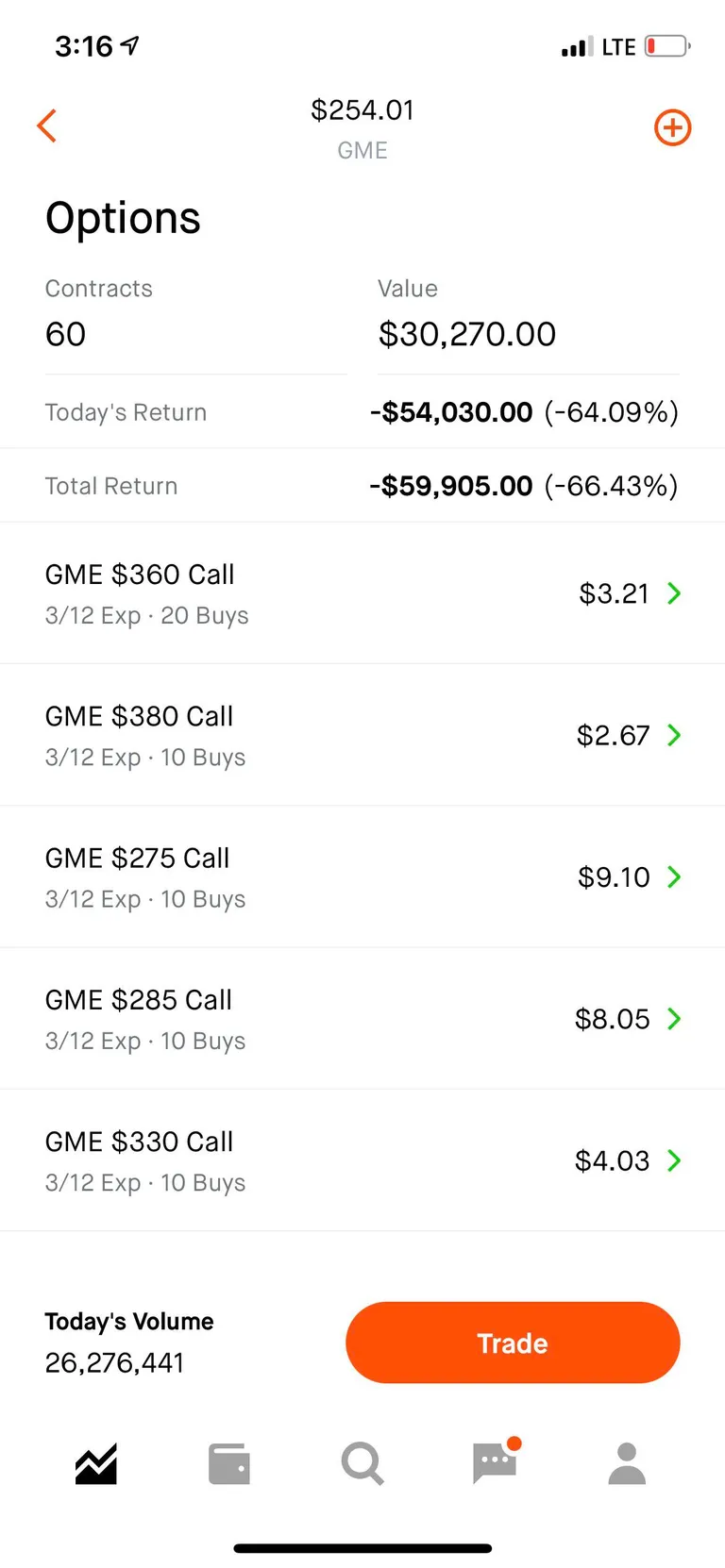Open the GME $380 Call via its chevron
This screenshot has height=1568, width=725.
pyautogui.click(x=674, y=735)
